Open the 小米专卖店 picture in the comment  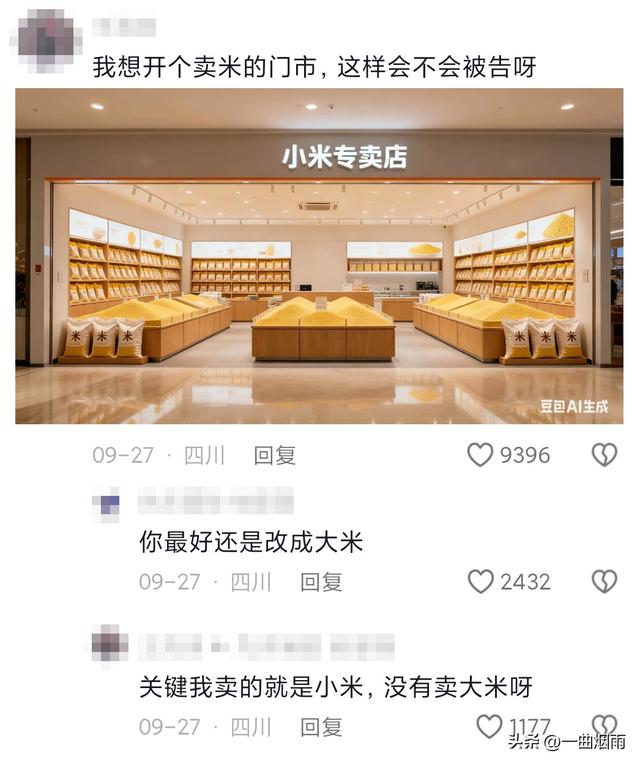coord(319,257)
